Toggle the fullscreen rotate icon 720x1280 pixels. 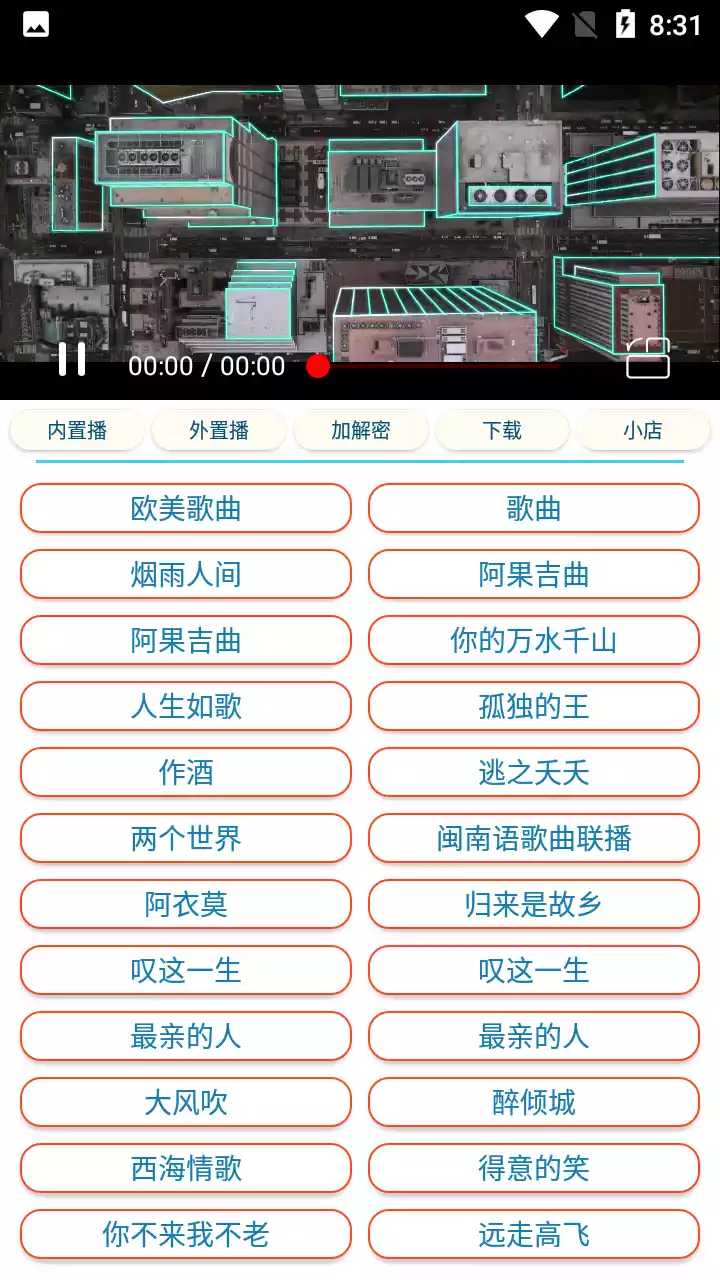(648, 358)
